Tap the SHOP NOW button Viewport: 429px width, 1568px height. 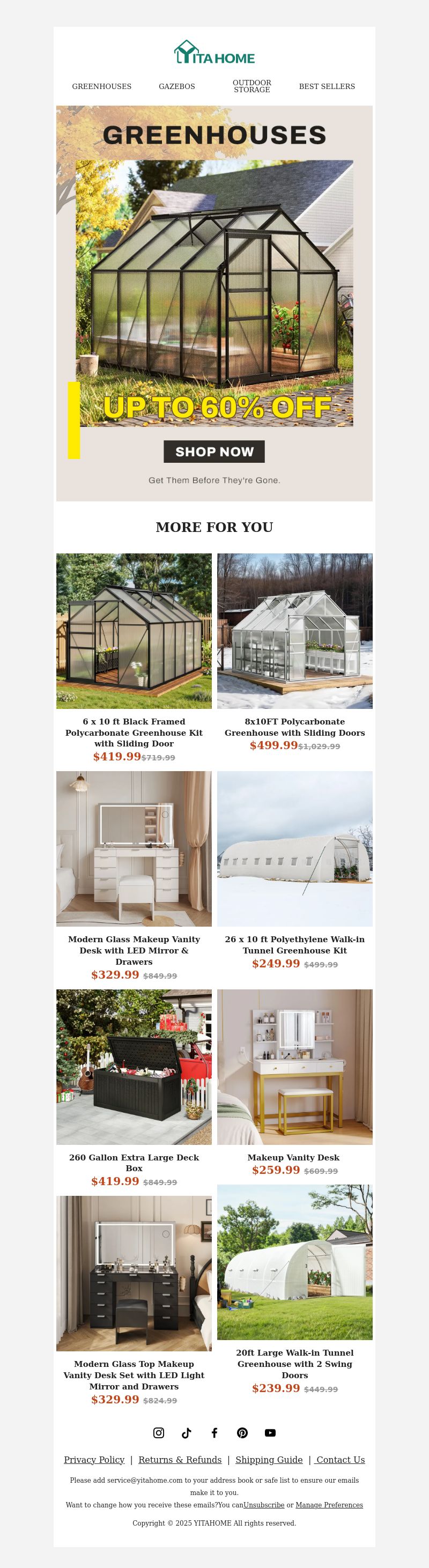coord(214,452)
